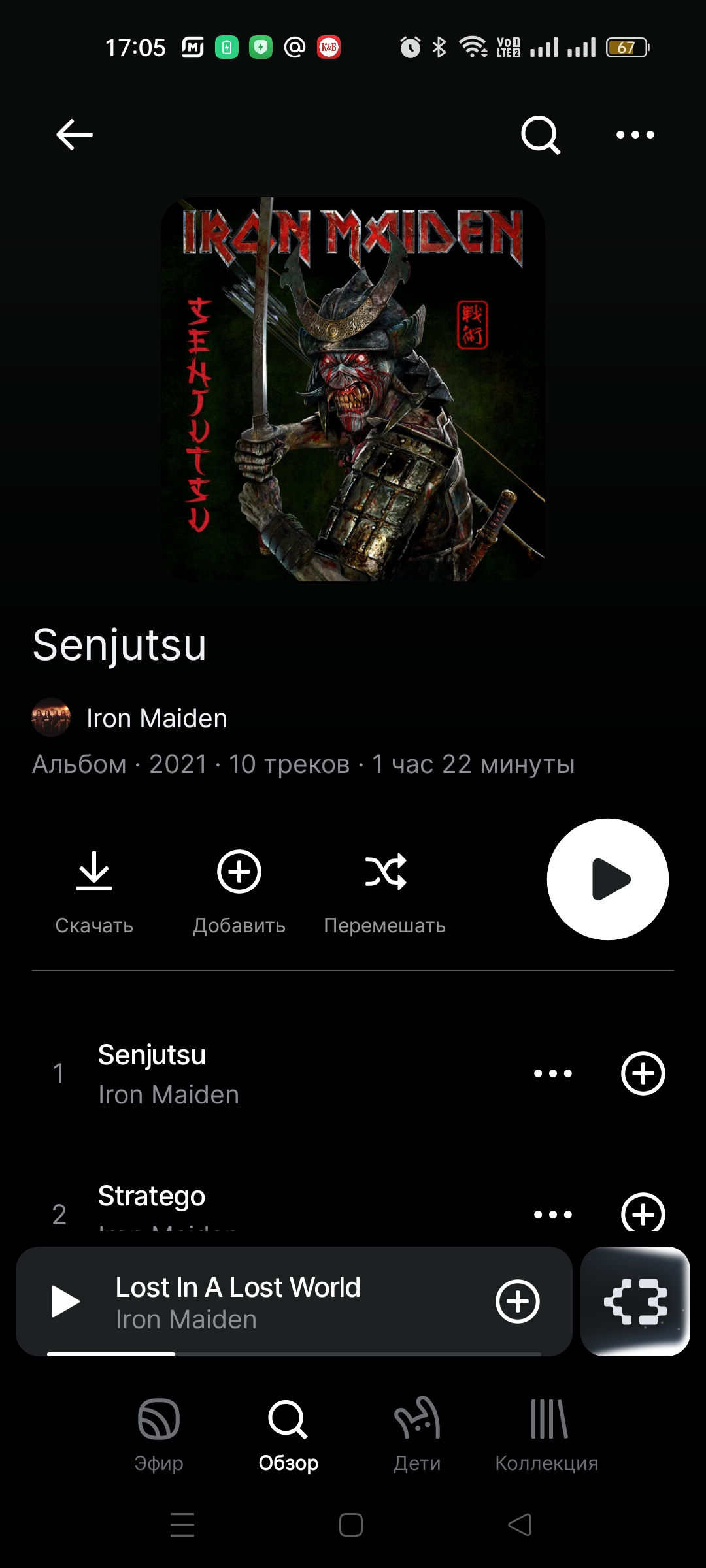Screen dimensions: 706x1568
Task: Download the album with Скачать
Action: pos(94,892)
